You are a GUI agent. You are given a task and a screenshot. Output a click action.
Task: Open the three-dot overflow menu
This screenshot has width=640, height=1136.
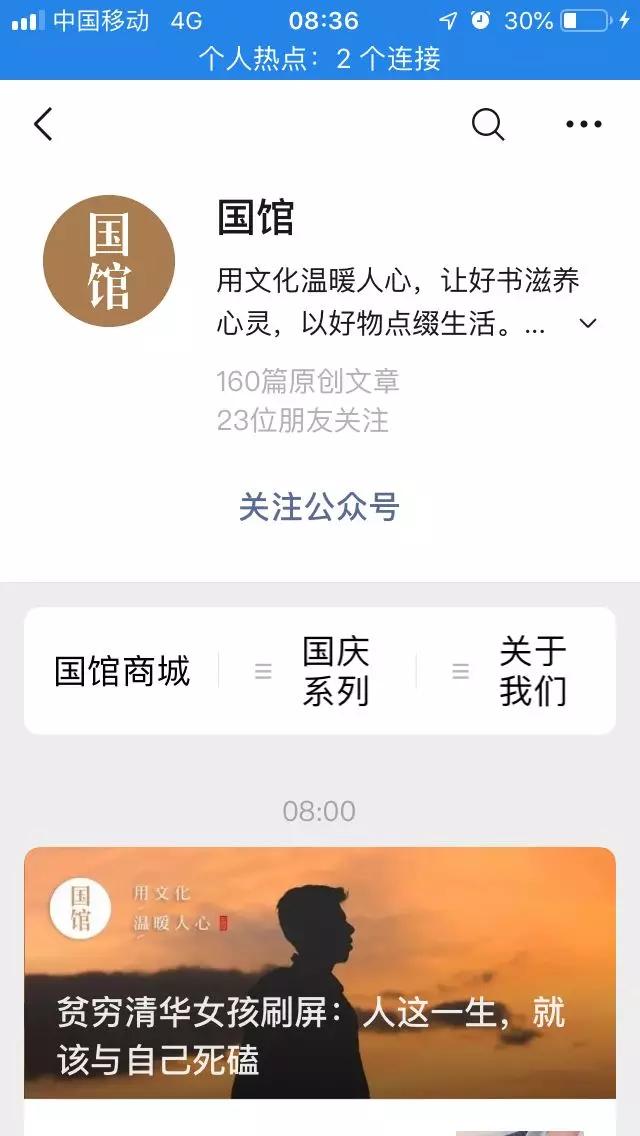click(583, 124)
